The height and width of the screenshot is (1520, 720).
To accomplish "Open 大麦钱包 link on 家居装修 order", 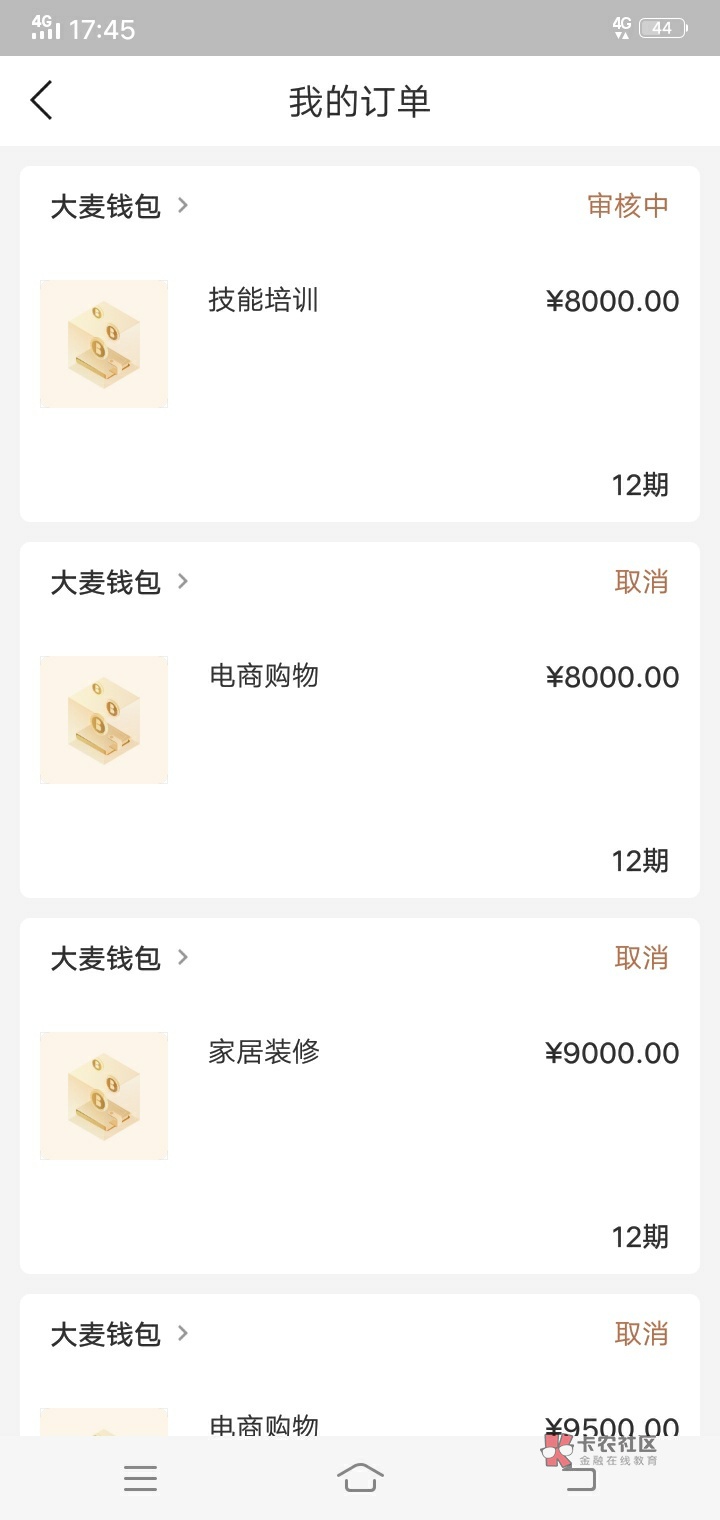I will pyautogui.click(x=119, y=958).
